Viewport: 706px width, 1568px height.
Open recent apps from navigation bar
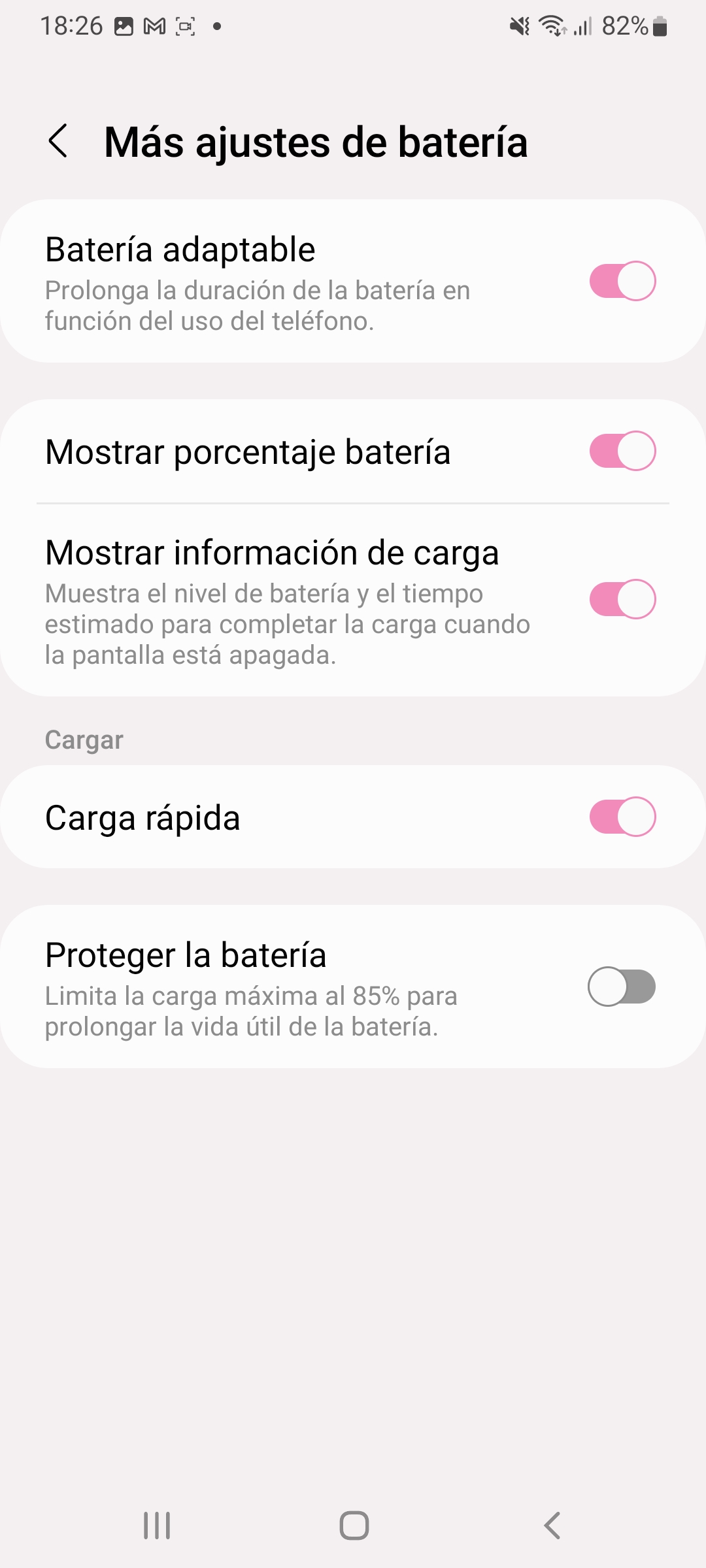tap(157, 1526)
